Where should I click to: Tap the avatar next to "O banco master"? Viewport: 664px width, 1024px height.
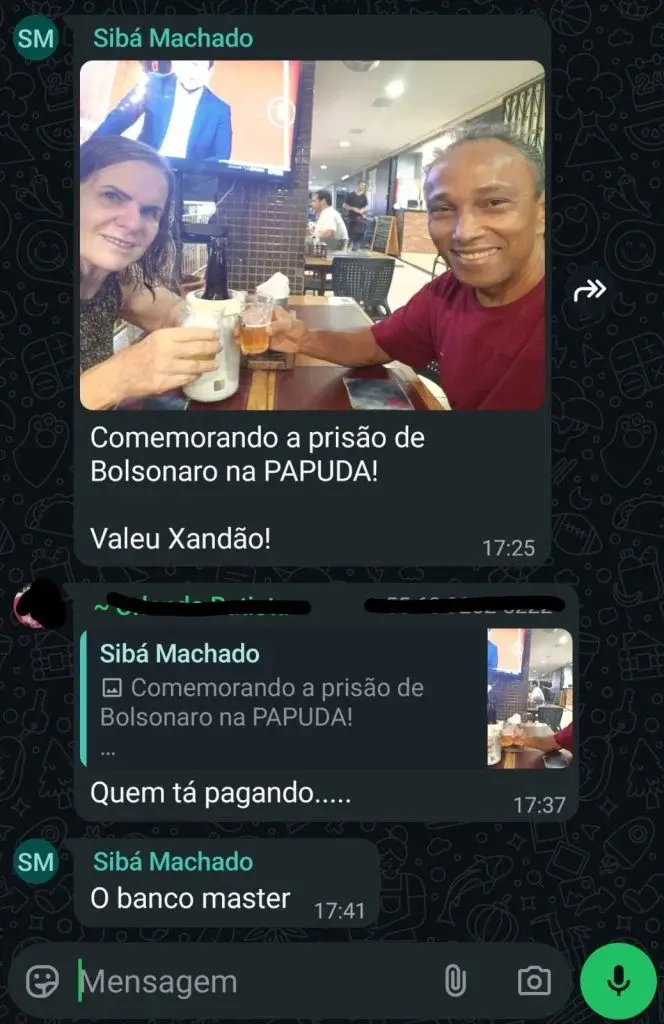pos(36,862)
